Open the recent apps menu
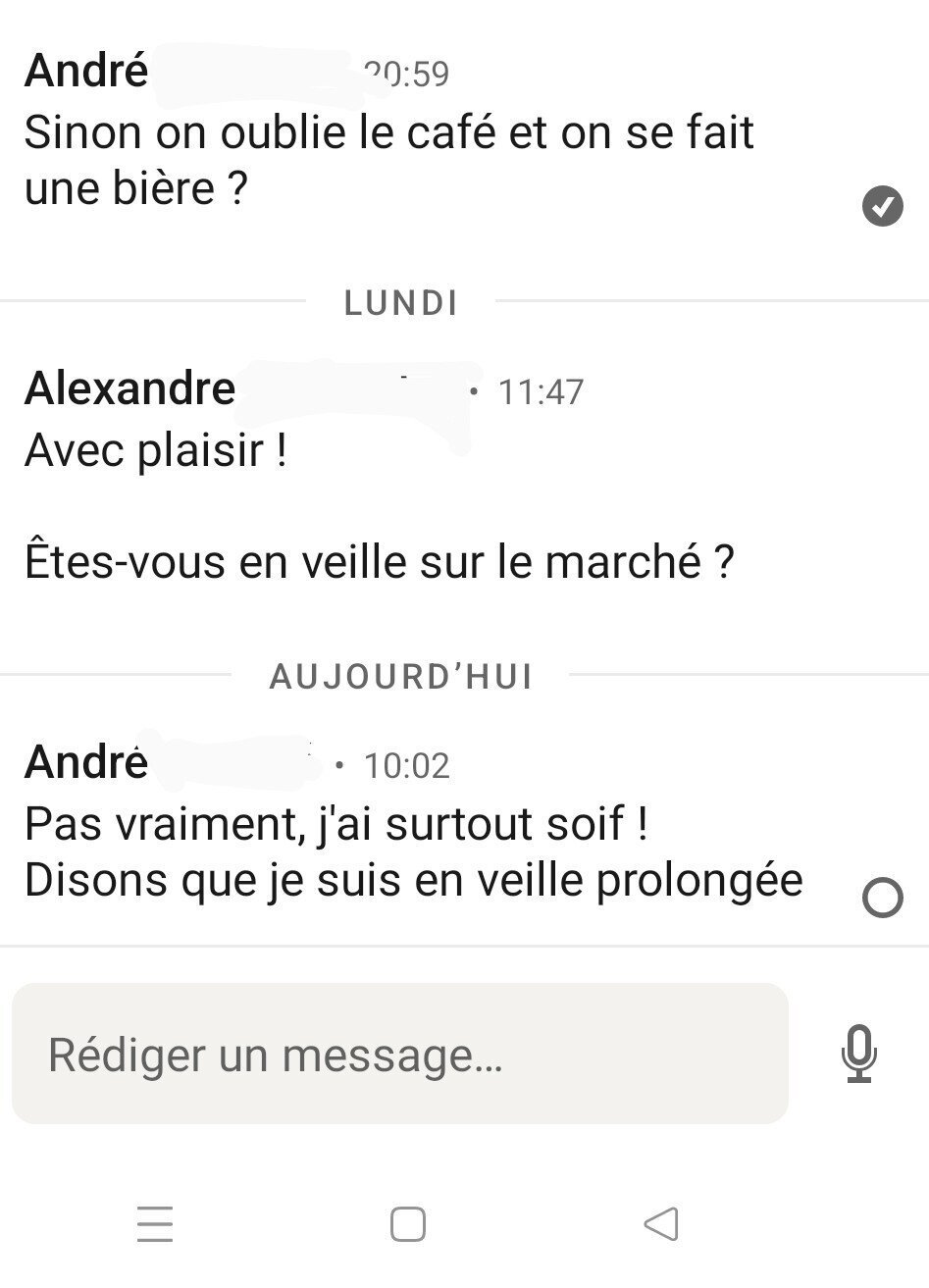The image size is (929, 1288). click(155, 1224)
